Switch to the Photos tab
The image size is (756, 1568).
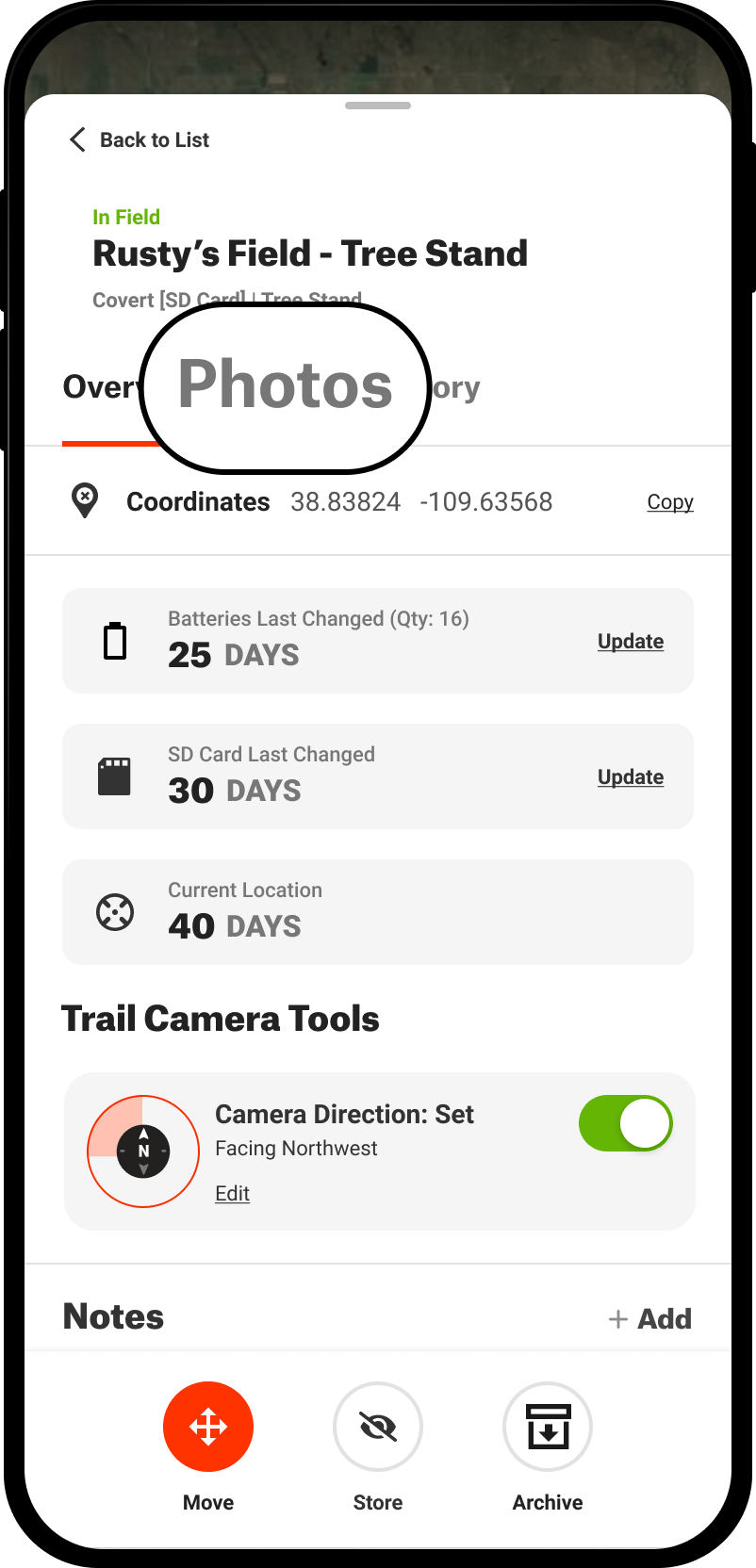pos(285,386)
